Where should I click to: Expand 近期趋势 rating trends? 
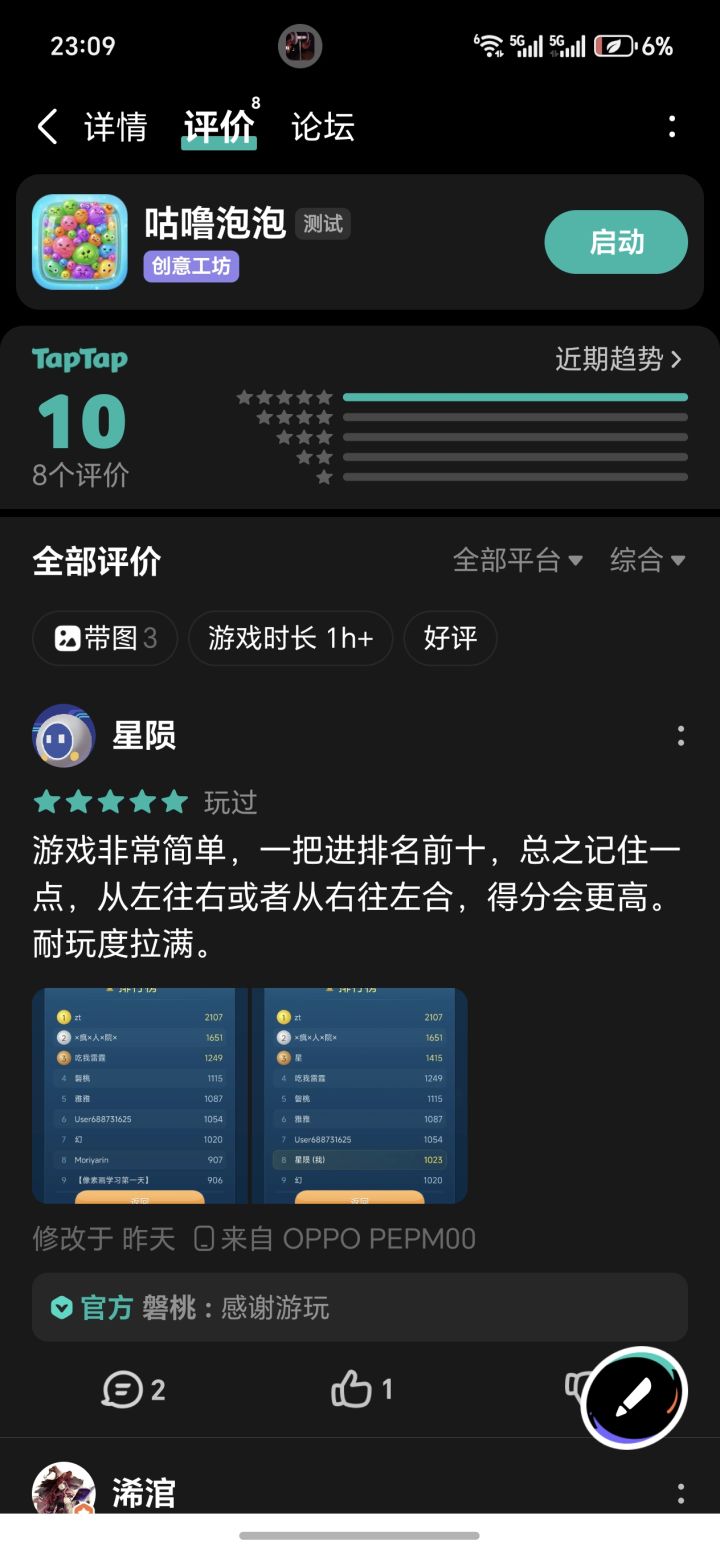click(x=616, y=360)
